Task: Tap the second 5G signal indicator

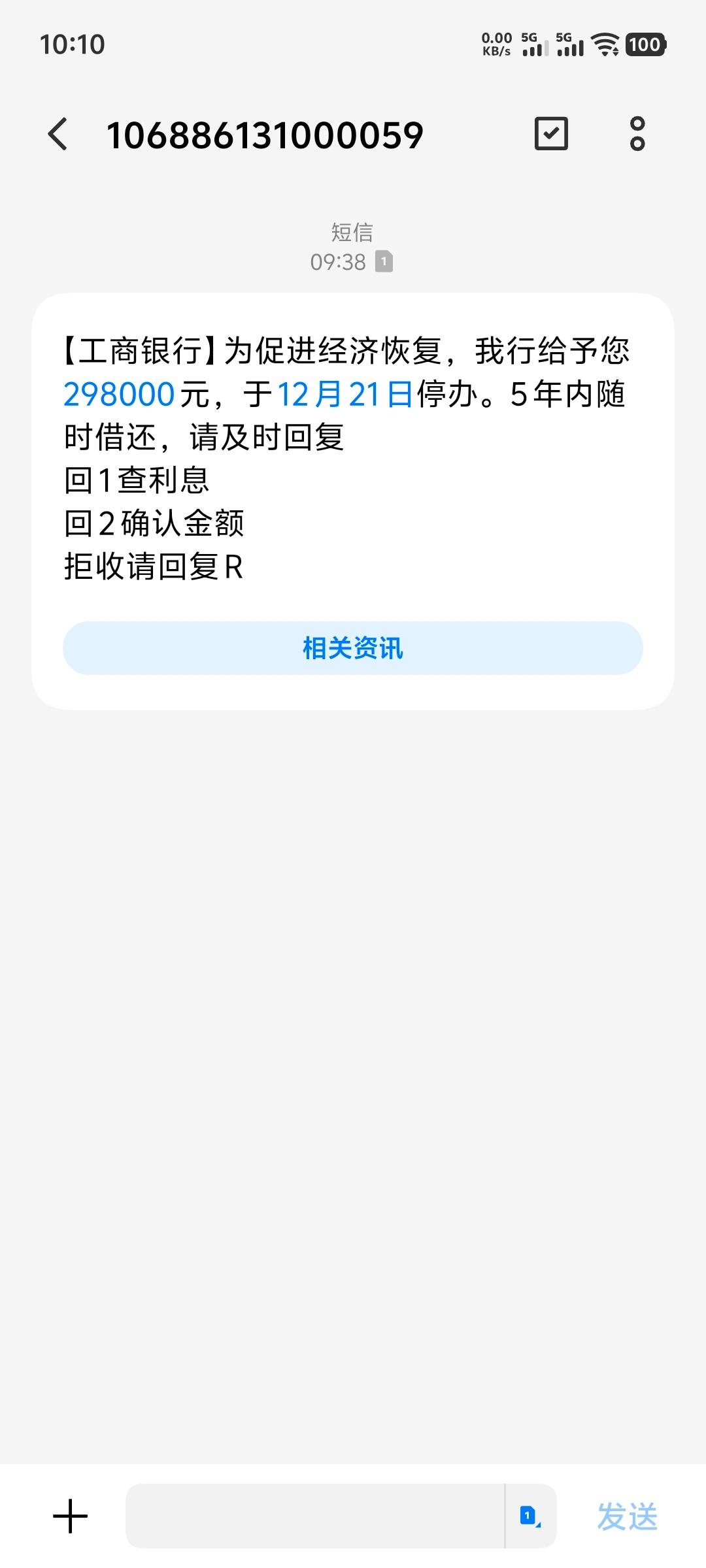Action: 571,46
